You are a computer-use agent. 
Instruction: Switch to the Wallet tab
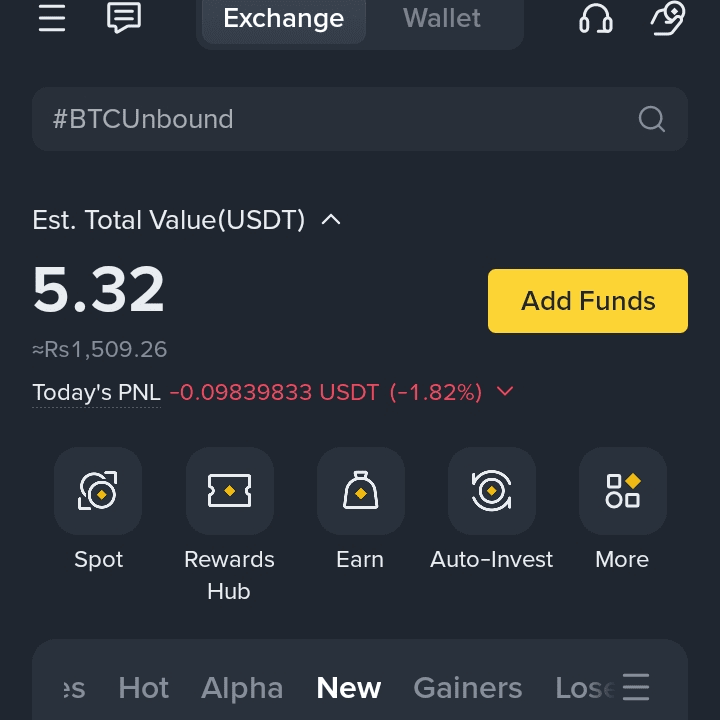pyautogui.click(x=441, y=18)
